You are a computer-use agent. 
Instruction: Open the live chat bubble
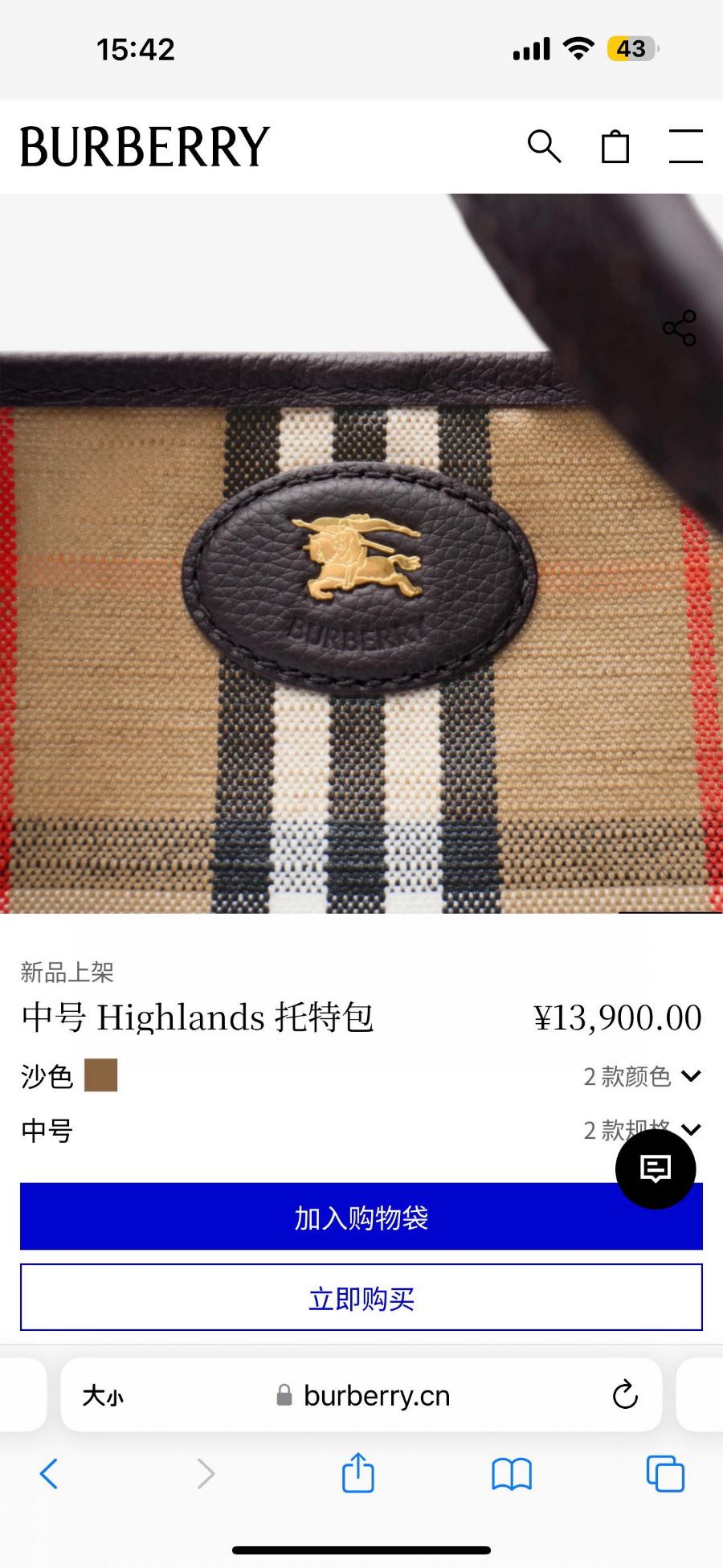(656, 1169)
